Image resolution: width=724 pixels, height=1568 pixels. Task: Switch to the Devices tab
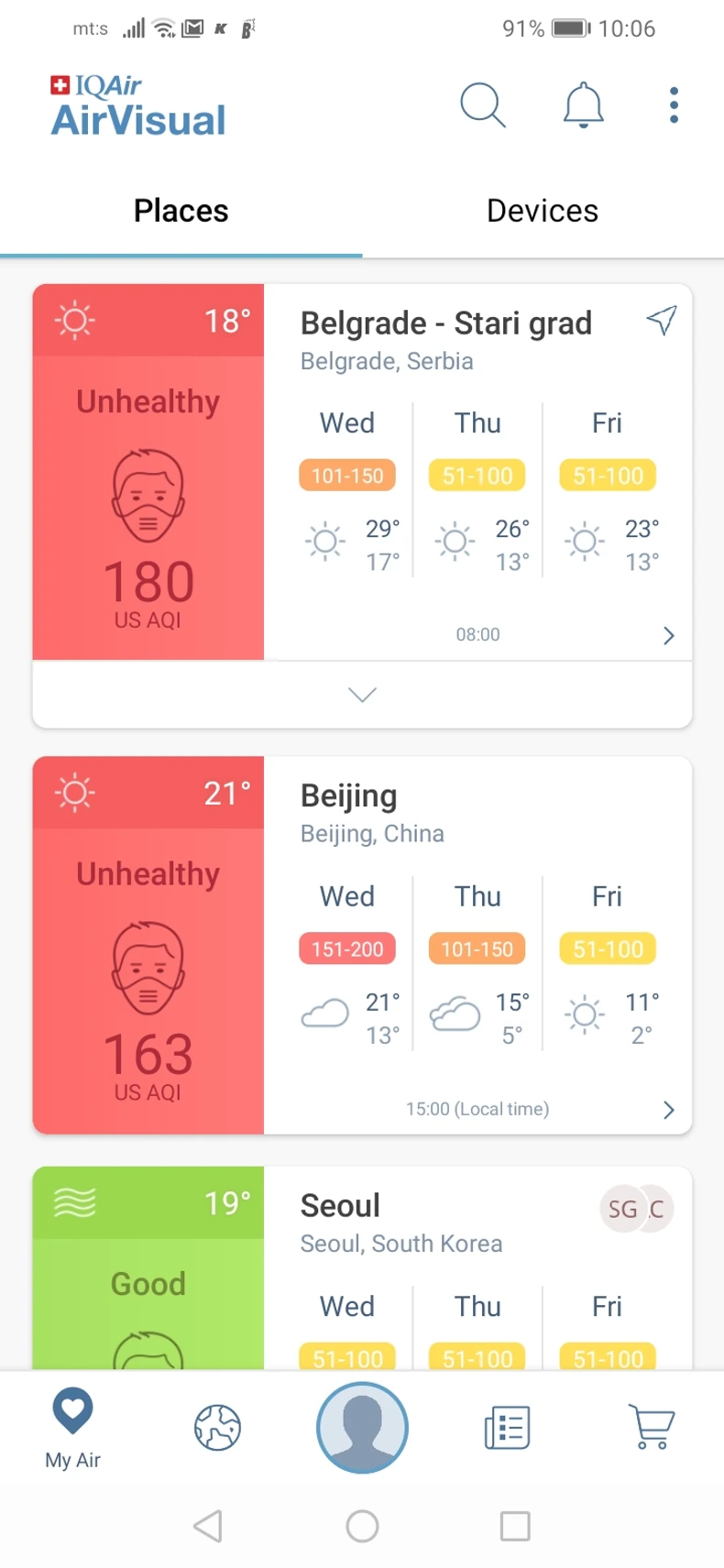point(543,211)
